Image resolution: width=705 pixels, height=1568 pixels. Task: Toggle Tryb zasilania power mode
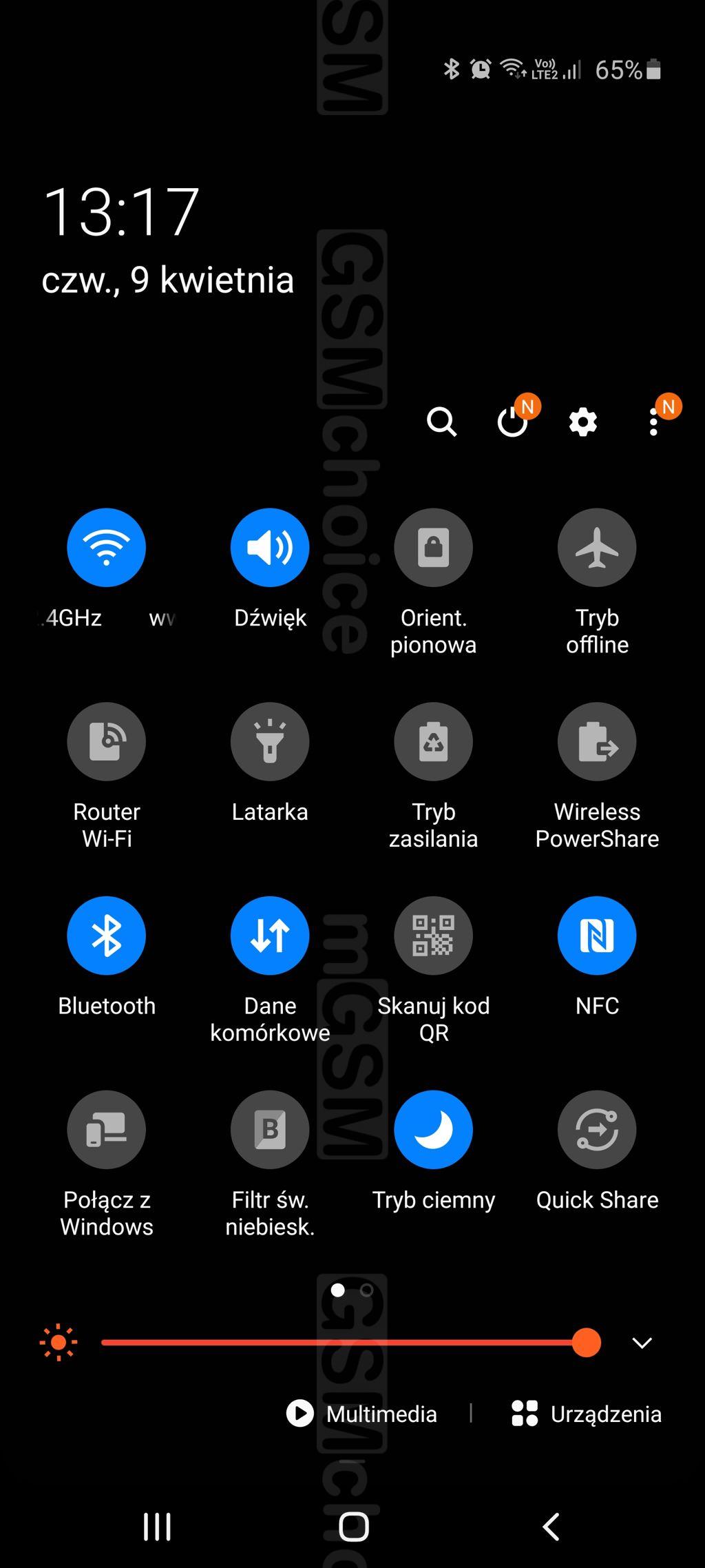point(433,742)
